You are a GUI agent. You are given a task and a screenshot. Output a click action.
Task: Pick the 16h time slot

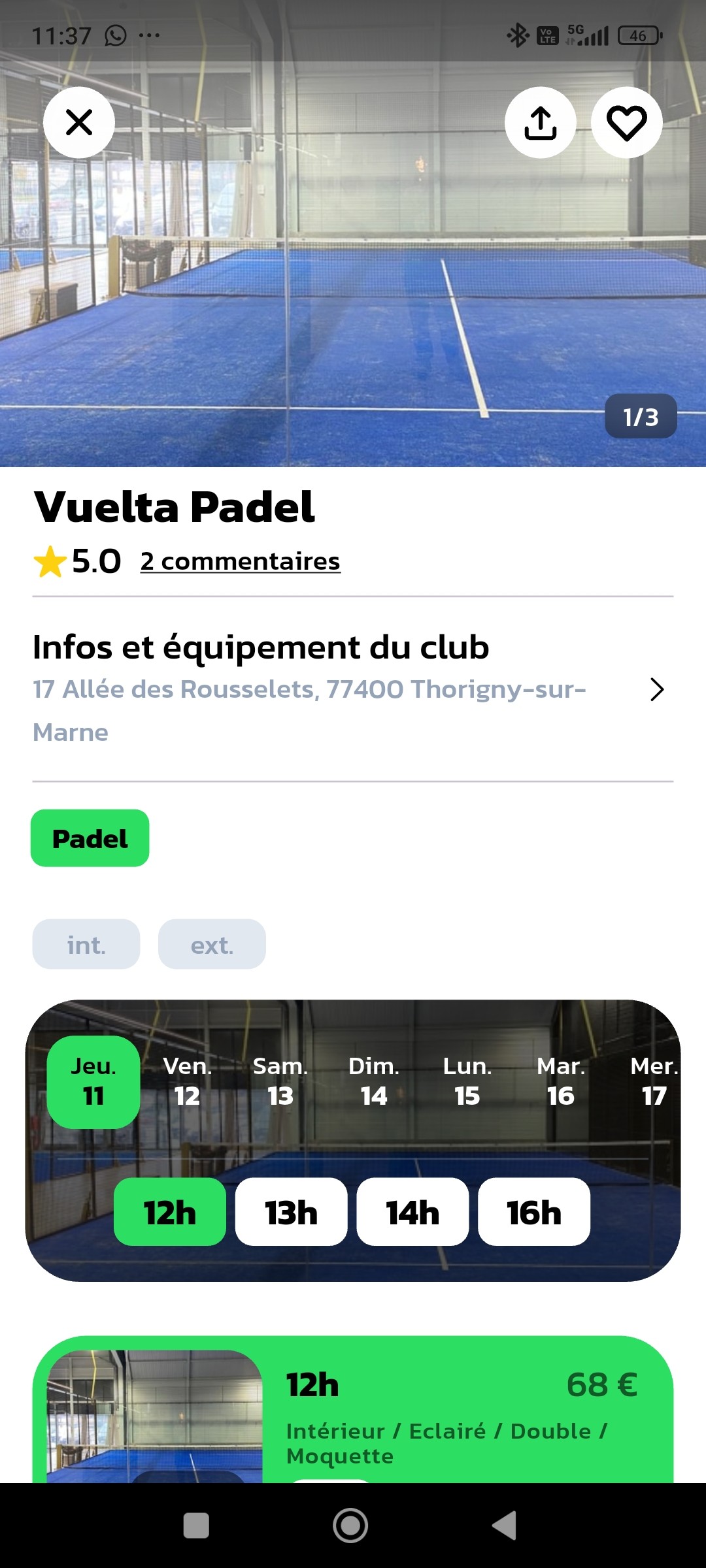(x=534, y=1212)
